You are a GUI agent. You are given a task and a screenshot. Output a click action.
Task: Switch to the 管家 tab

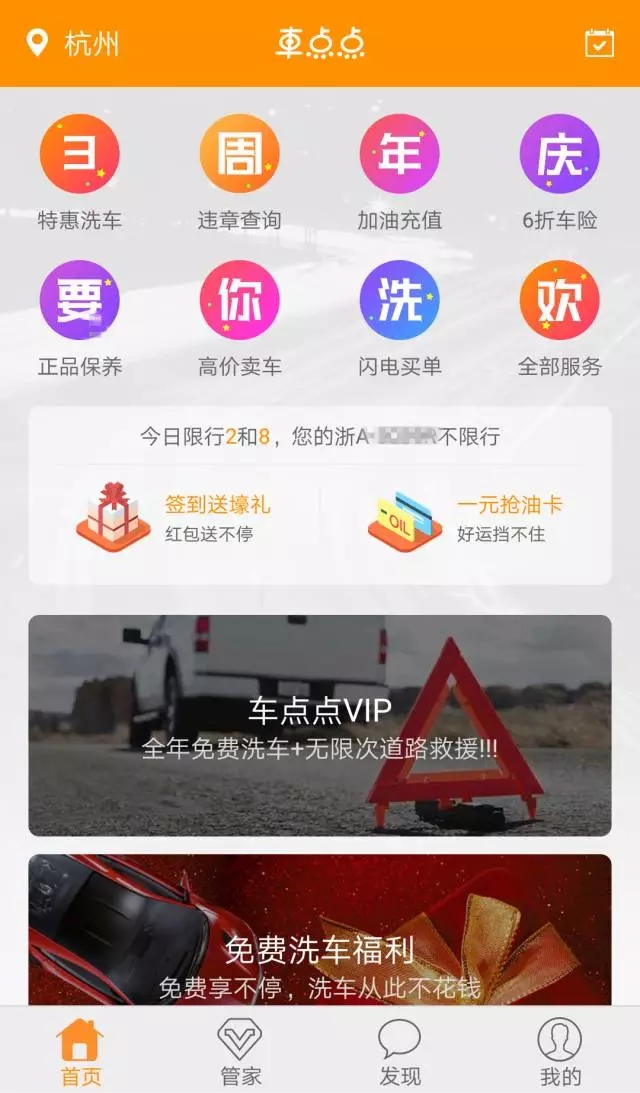(240, 1051)
